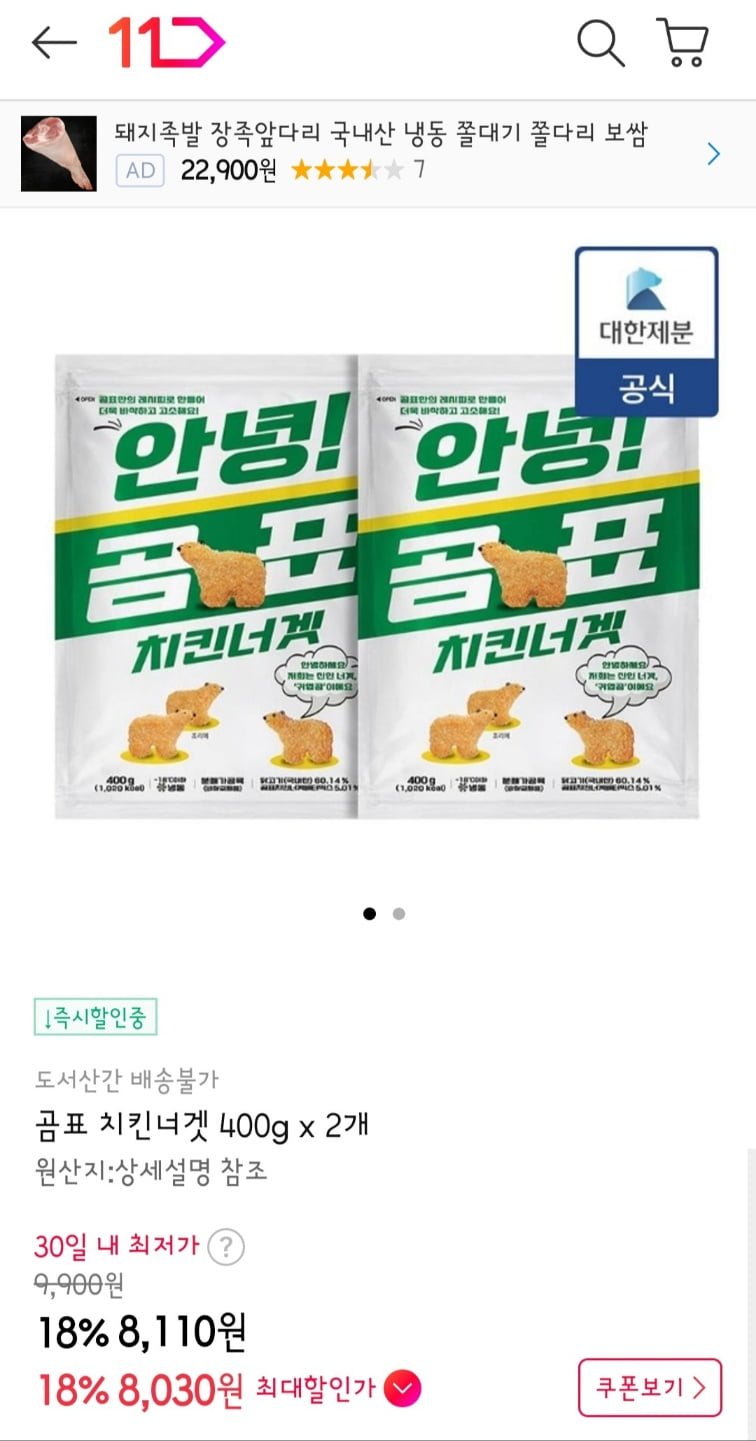Open the 대한제분 공식 brand badge
756x1441 pixels.
click(646, 331)
